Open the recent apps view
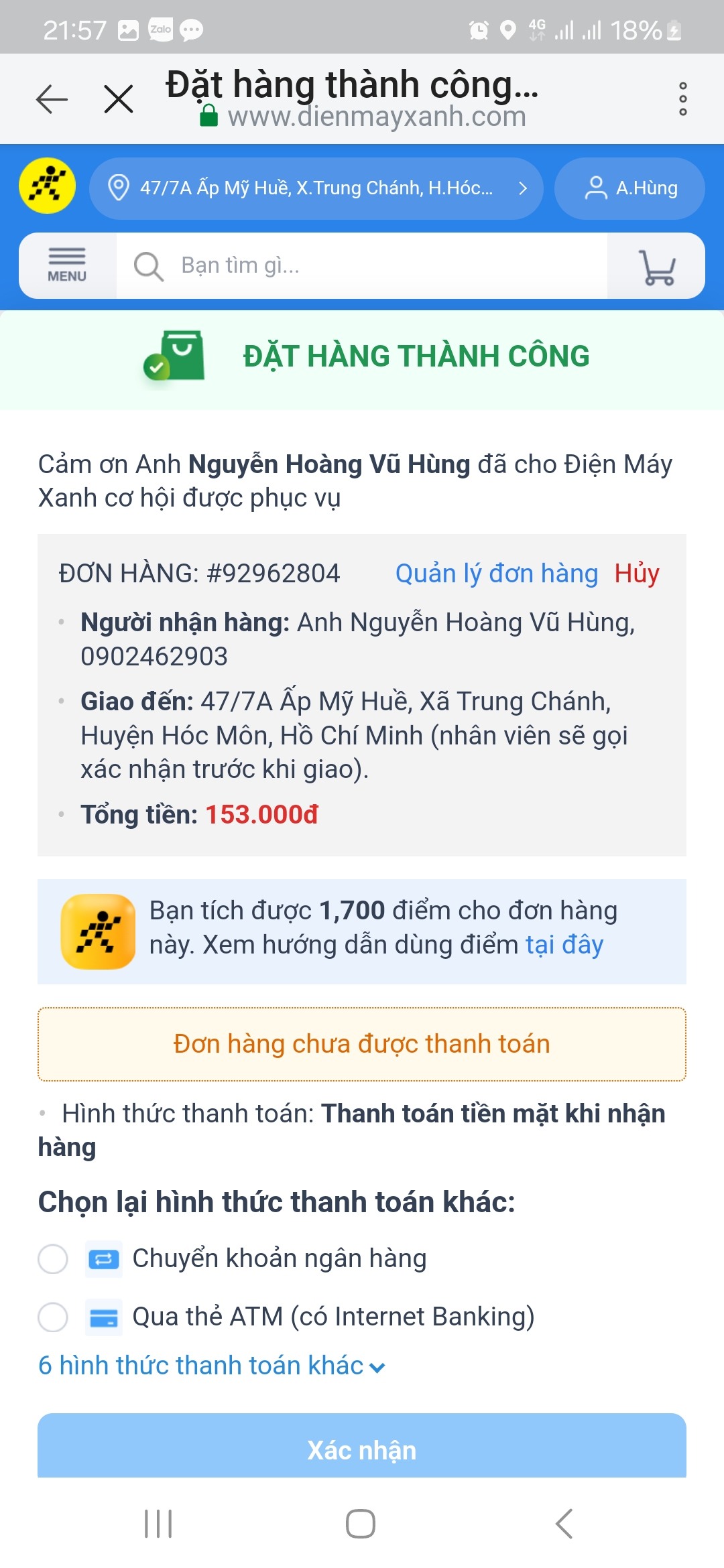The width and height of the screenshot is (724, 1568). click(159, 1524)
